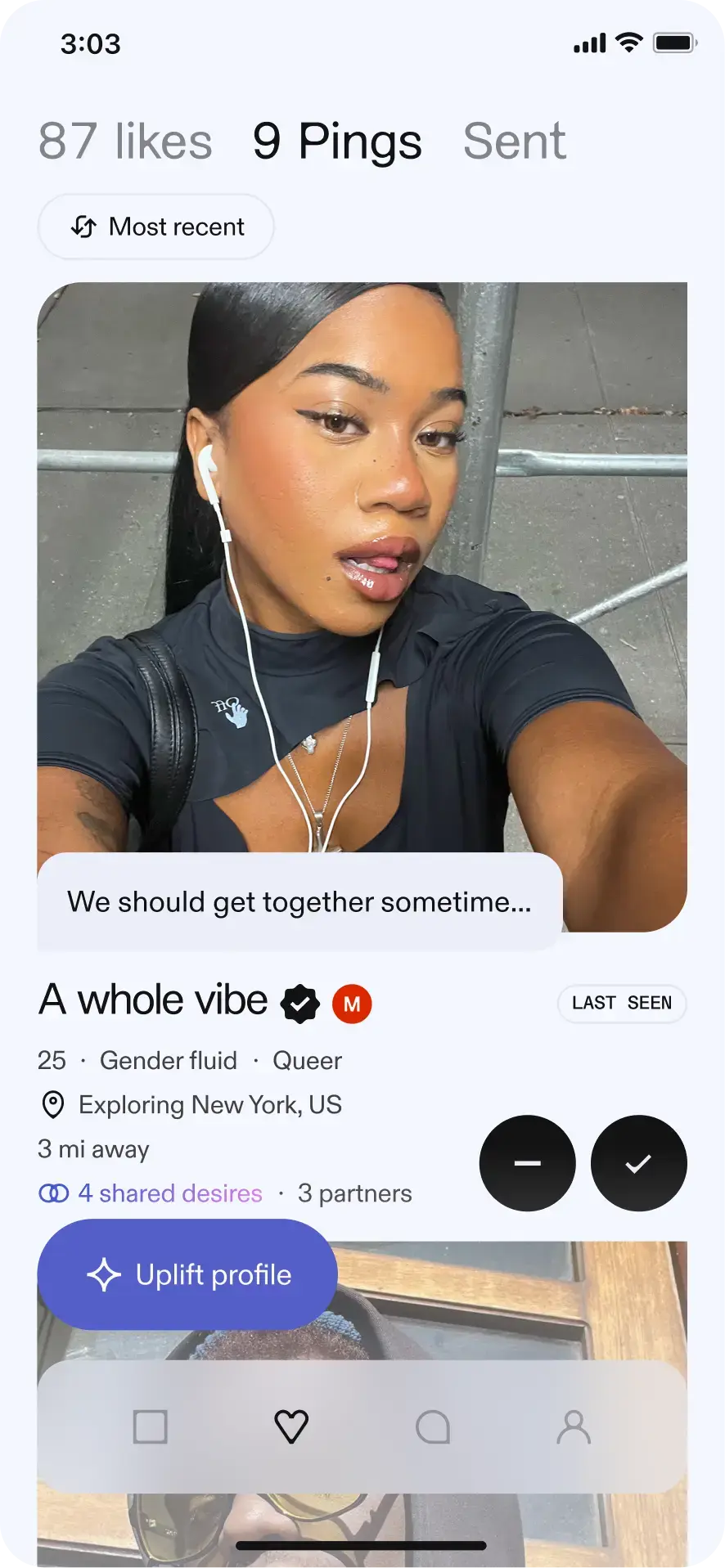Tap the Uplift profile button

(188, 1274)
